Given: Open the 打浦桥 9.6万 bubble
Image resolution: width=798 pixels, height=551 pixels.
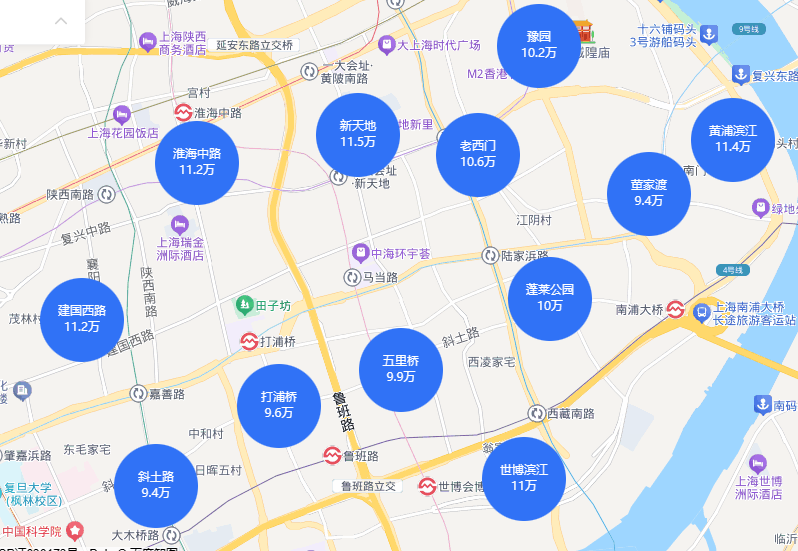Looking at the screenshot, I should [279, 405].
